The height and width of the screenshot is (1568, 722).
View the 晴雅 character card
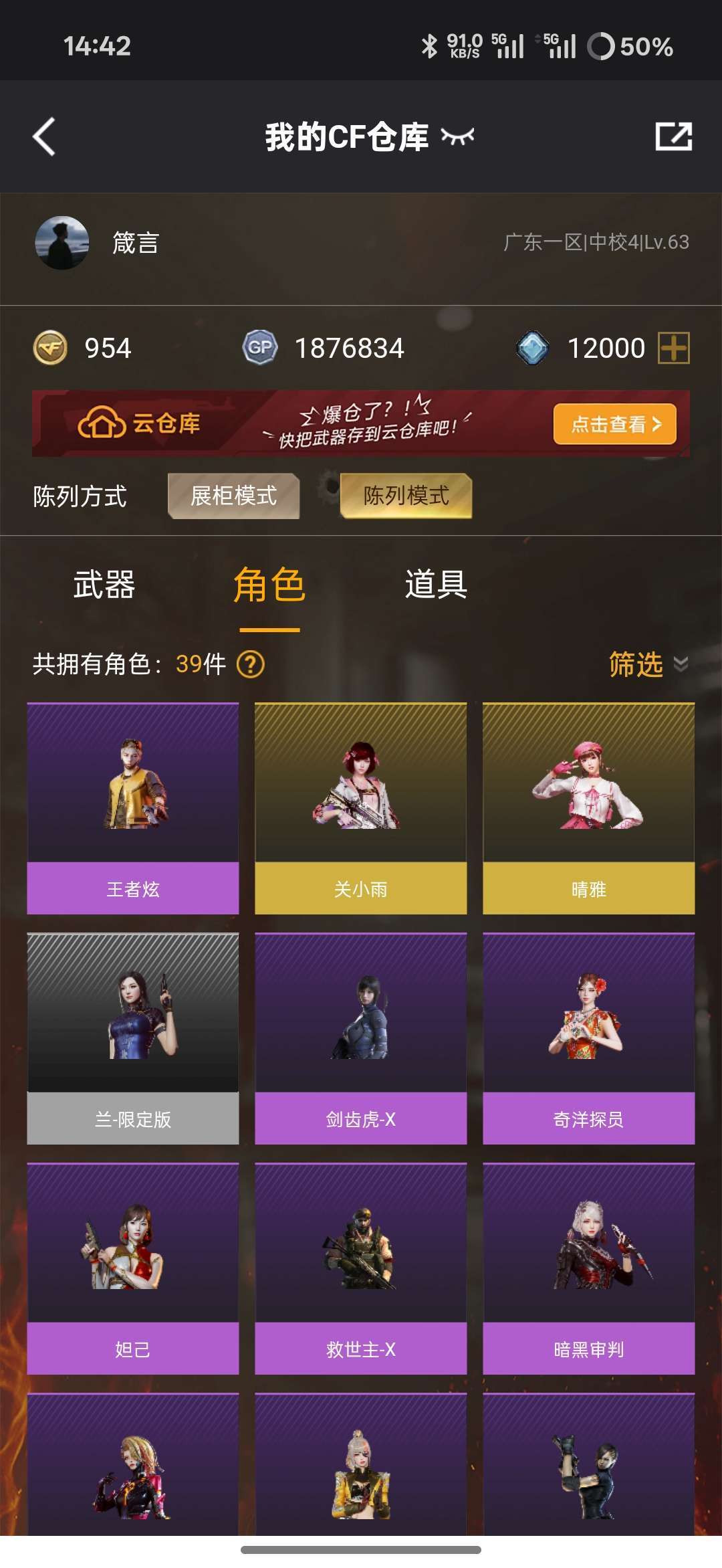(589, 809)
